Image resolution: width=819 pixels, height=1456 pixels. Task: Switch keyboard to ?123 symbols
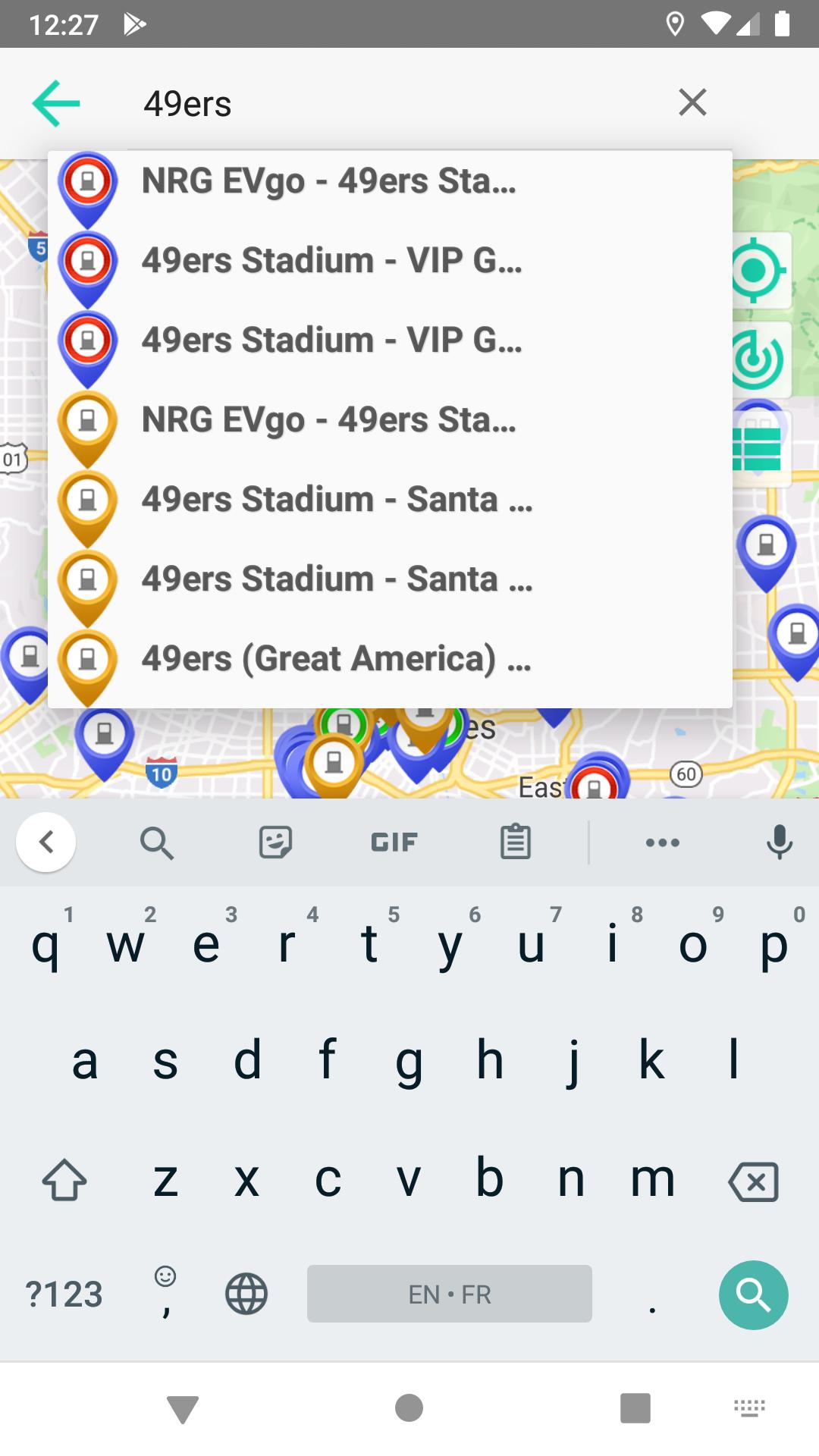(64, 1294)
